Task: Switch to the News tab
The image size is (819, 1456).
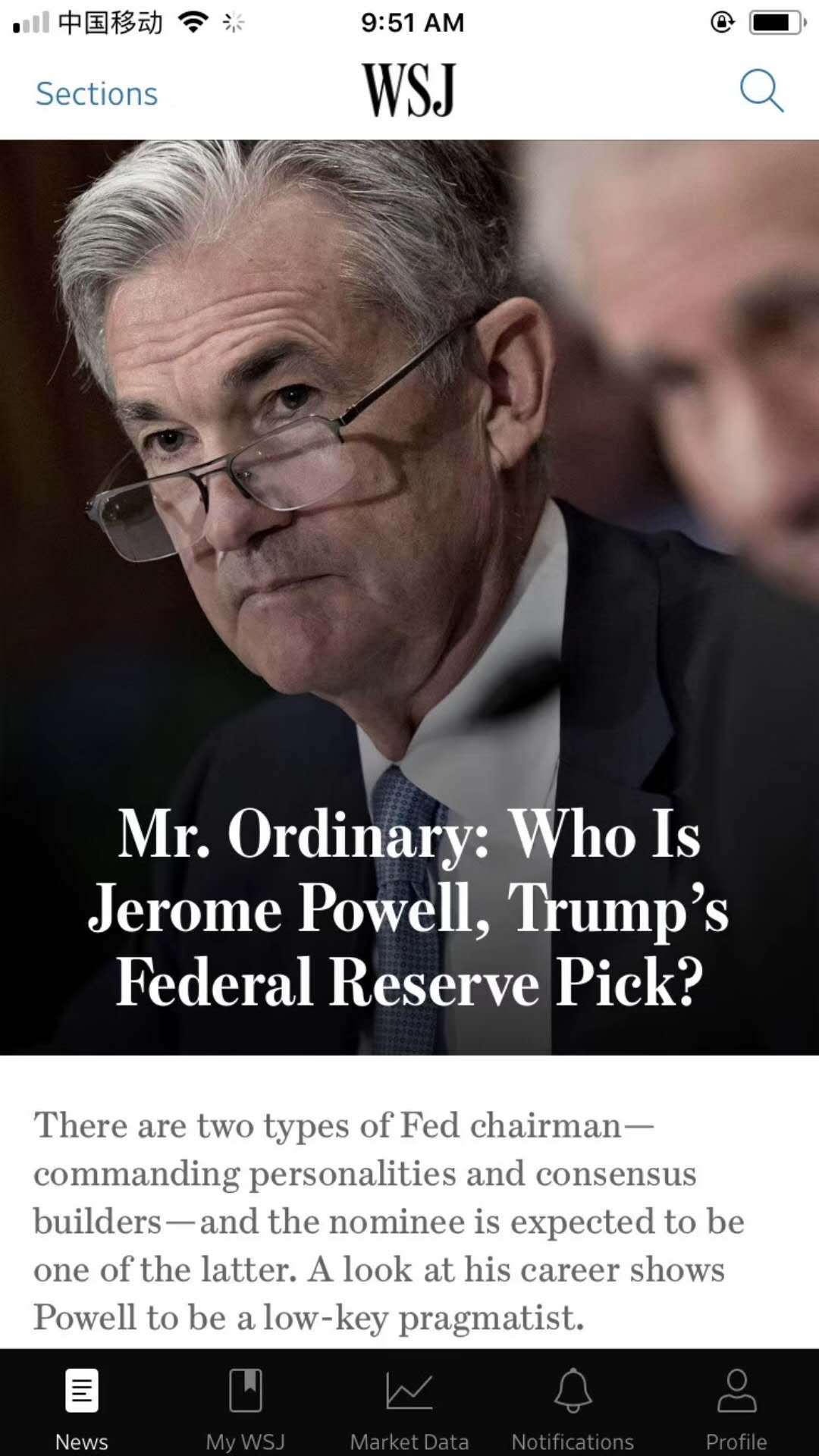Action: click(x=82, y=1407)
